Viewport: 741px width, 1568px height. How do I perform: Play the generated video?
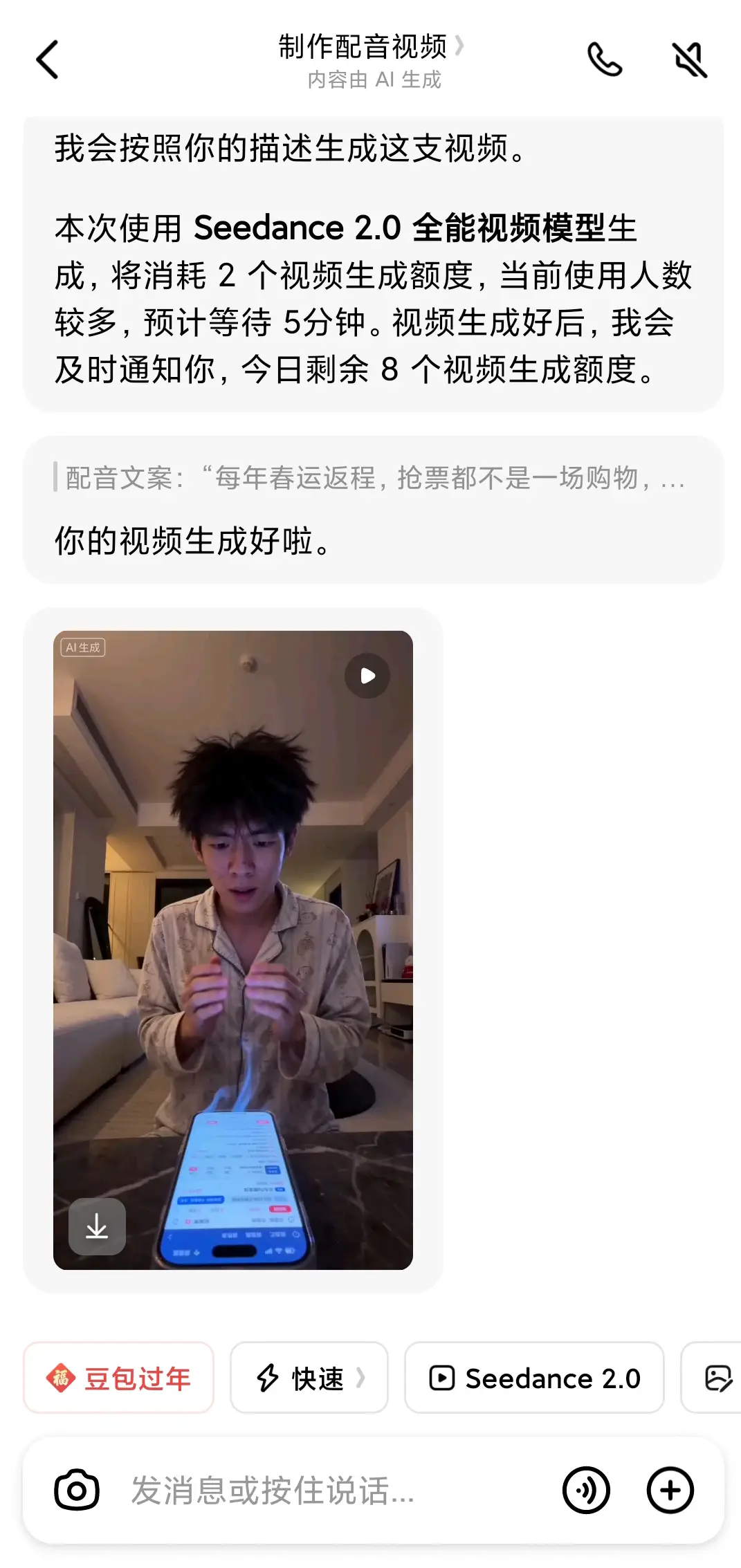pos(367,676)
